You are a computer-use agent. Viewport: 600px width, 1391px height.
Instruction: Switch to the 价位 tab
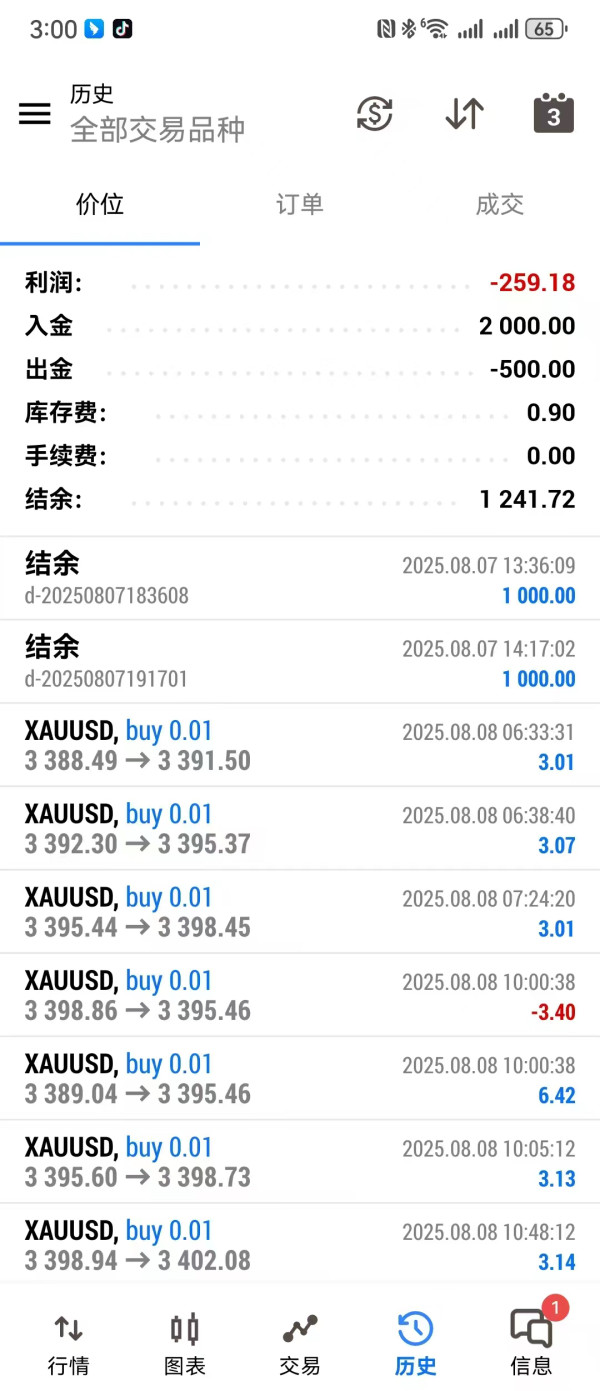(x=100, y=205)
